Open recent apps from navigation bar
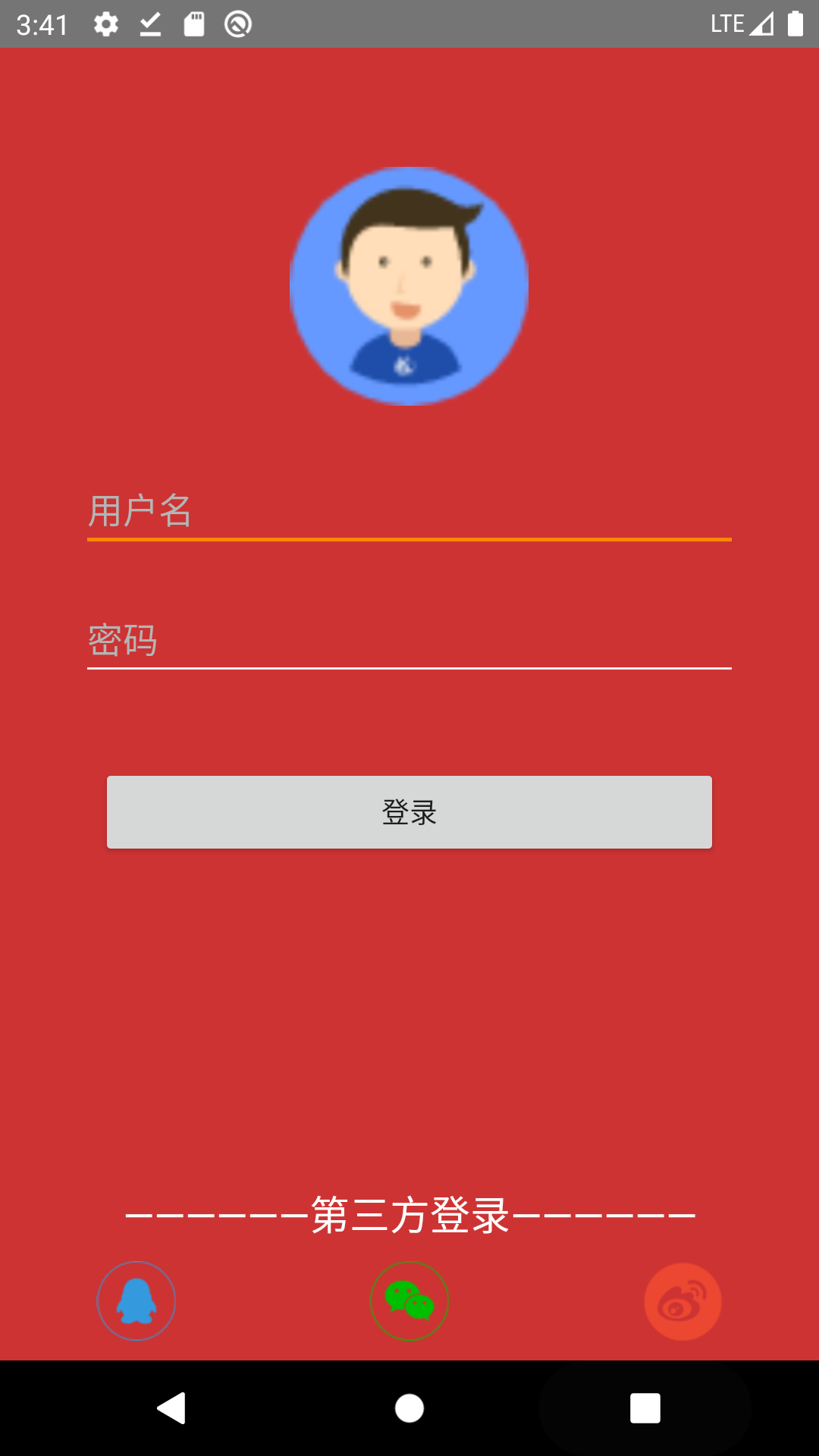 point(645,1408)
